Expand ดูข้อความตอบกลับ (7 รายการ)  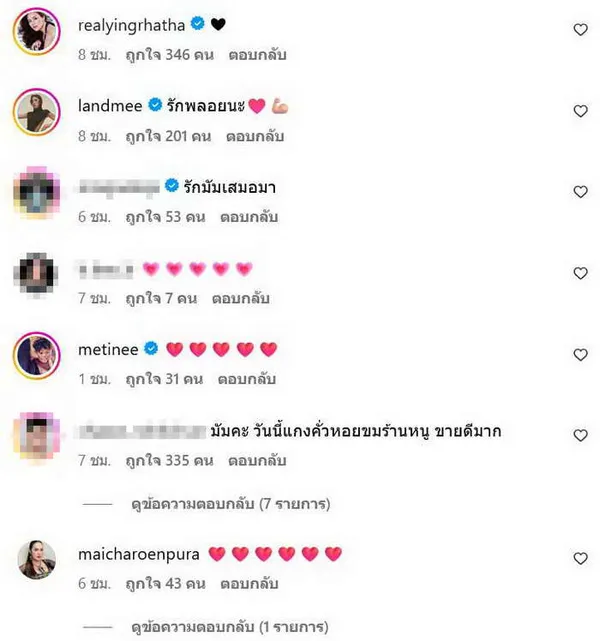pos(231,504)
